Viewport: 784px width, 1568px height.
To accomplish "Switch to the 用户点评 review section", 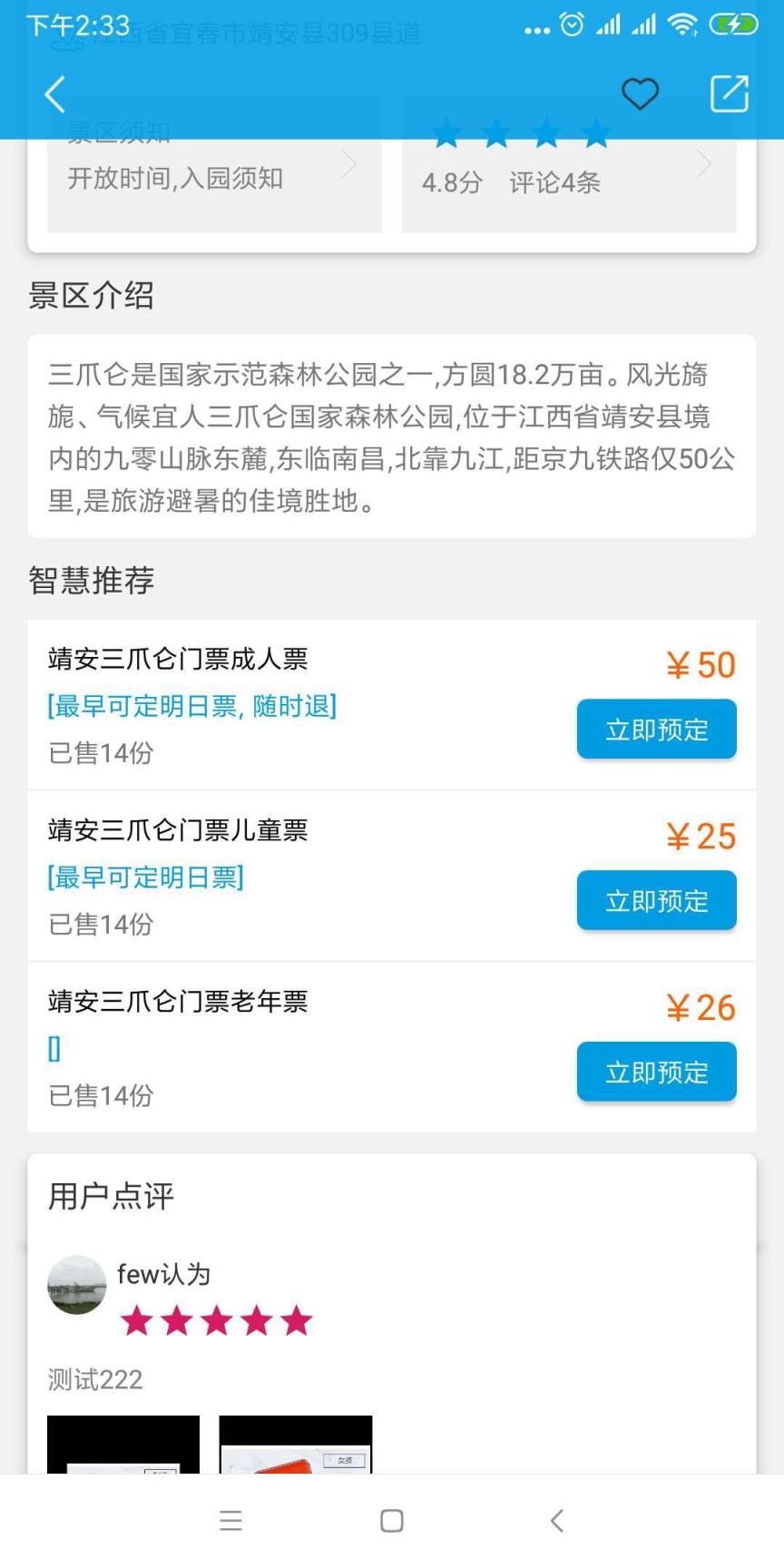I will coord(110,1196).
